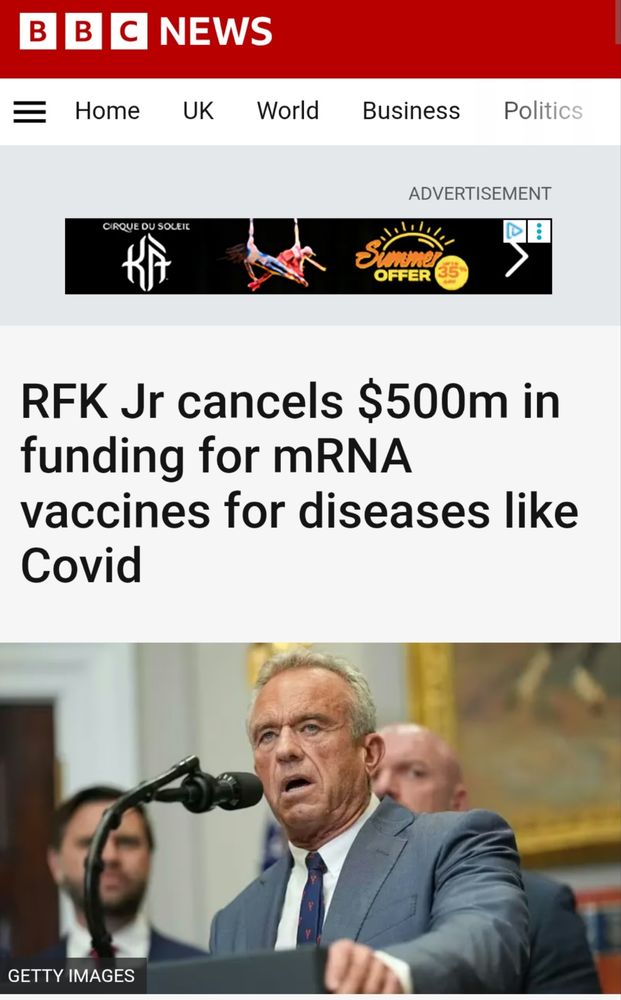
Task: Open the World news section
Action: pyautogui.click(x=287, y=111)
